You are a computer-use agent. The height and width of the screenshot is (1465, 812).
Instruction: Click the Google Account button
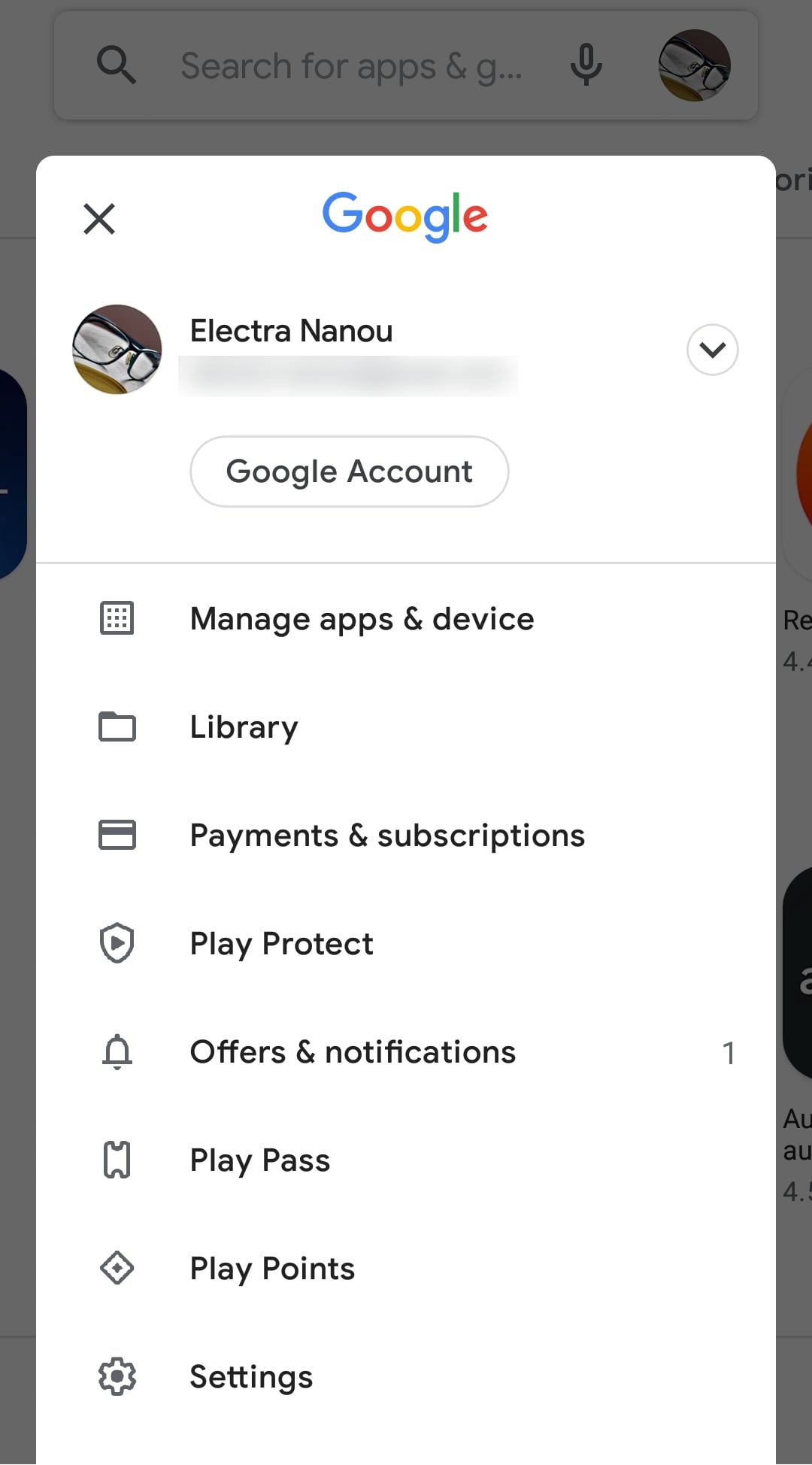[x=348, y=471]
